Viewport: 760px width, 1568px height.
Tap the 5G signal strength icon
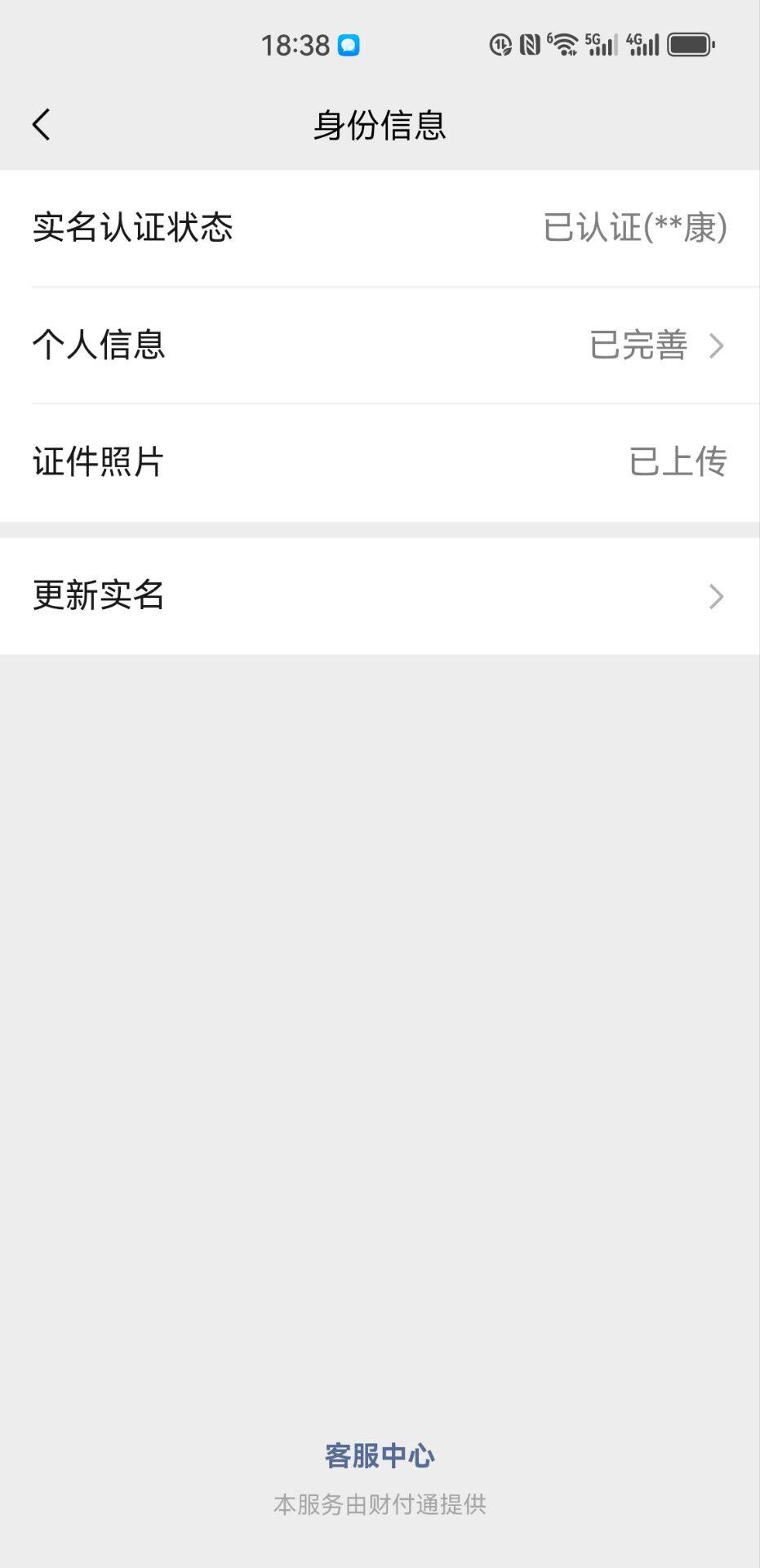coord(602,45)
